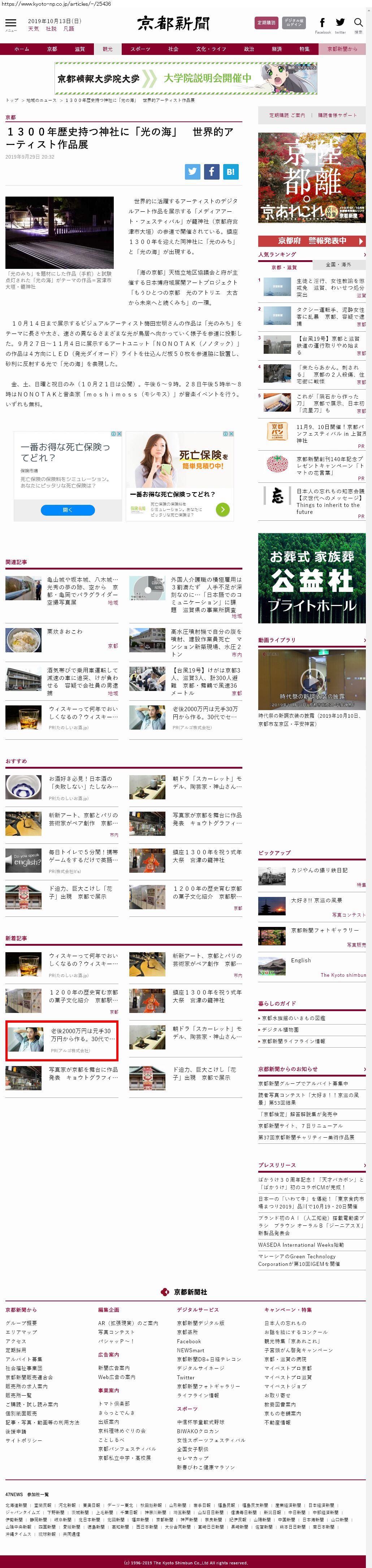Open the デジタル版ログイン button
Viewport: 372px width, 1568px height.
coord(294,23)
